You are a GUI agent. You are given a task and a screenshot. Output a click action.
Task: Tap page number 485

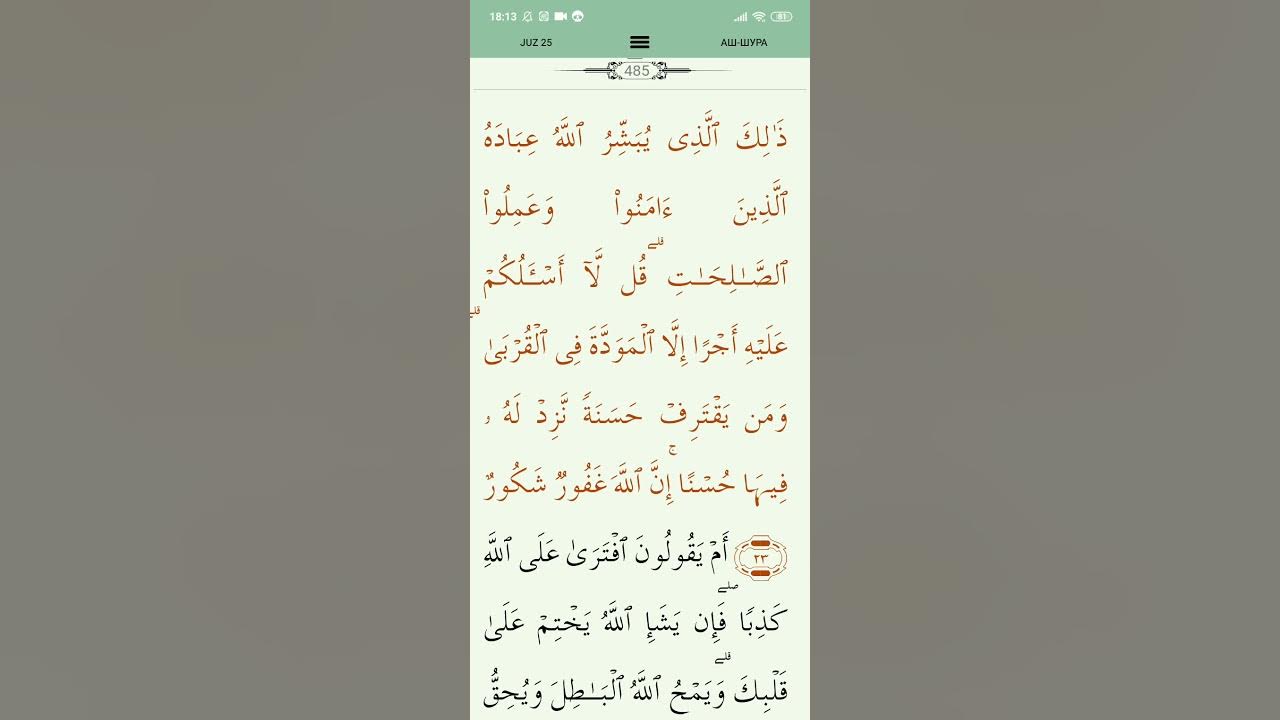[637, 71]
